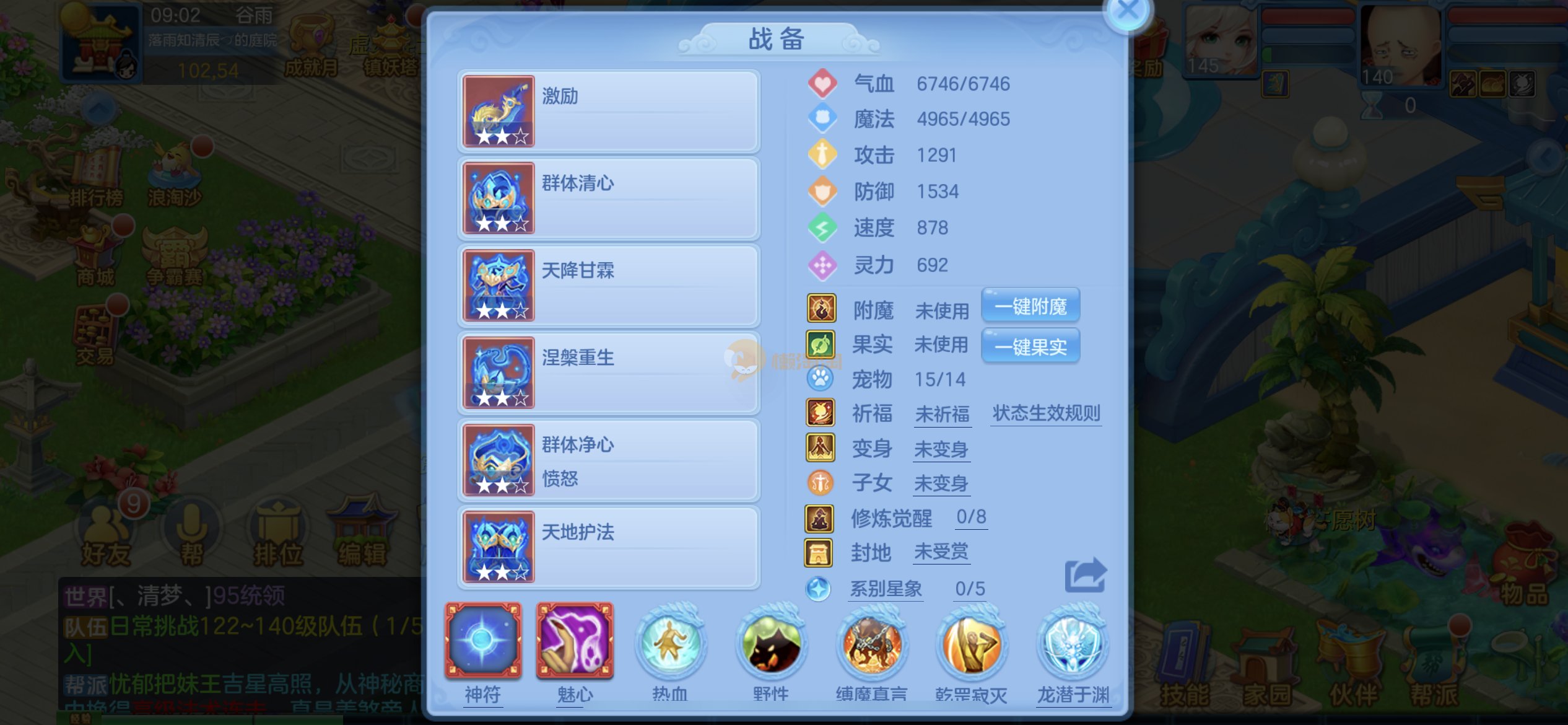Tap the 一键果实 button
Screen dimensions: 1568x725
pos(1030,346)
